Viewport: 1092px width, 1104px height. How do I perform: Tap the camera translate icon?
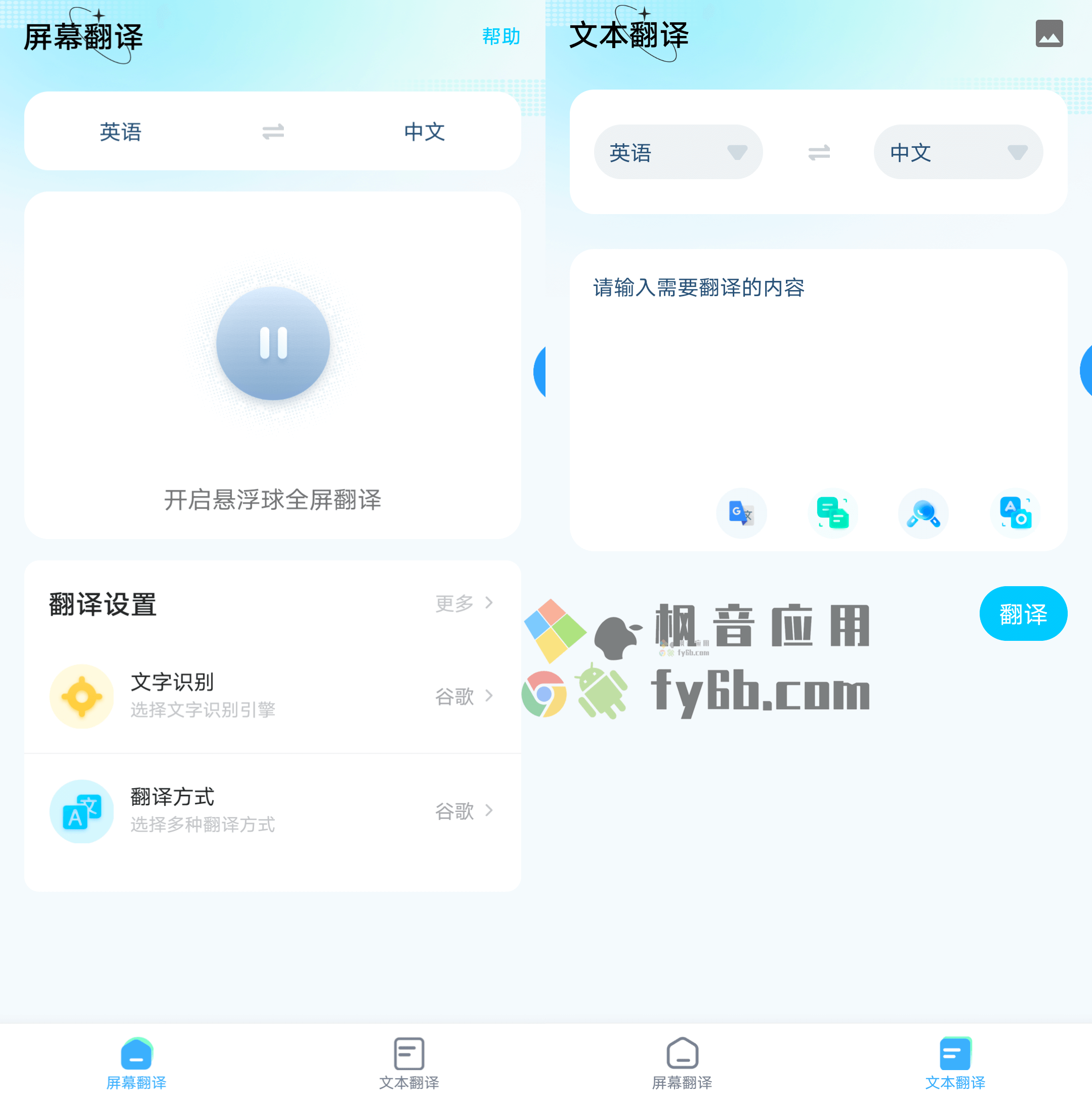[1015, 513]
